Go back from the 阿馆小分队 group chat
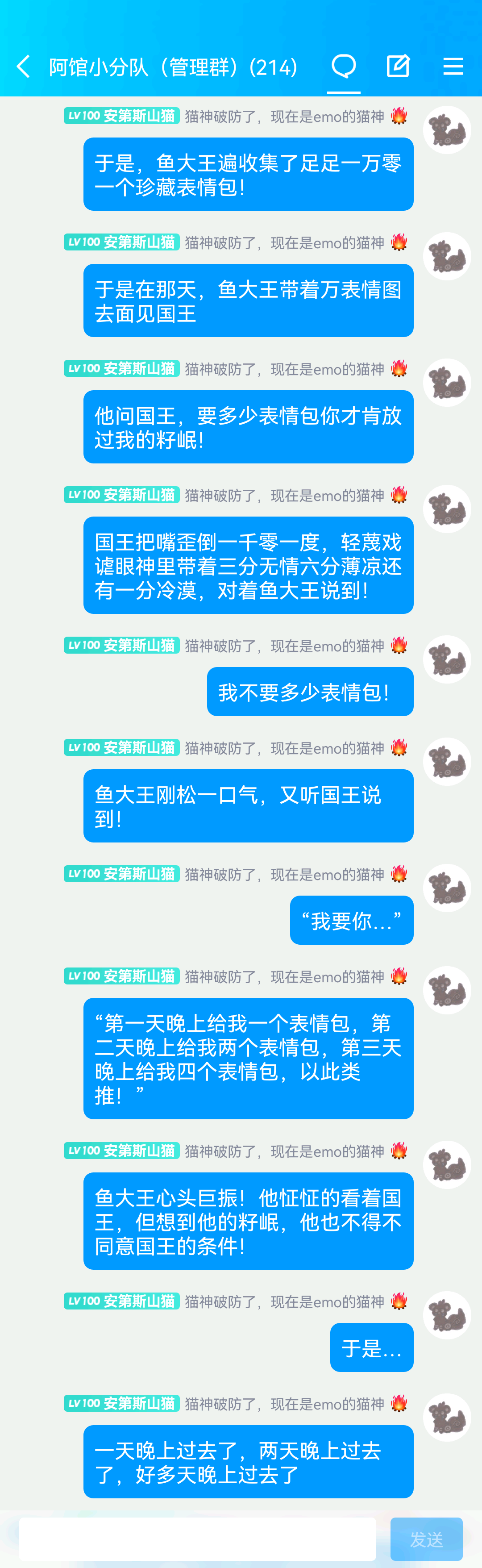 [x=24, y=67]
